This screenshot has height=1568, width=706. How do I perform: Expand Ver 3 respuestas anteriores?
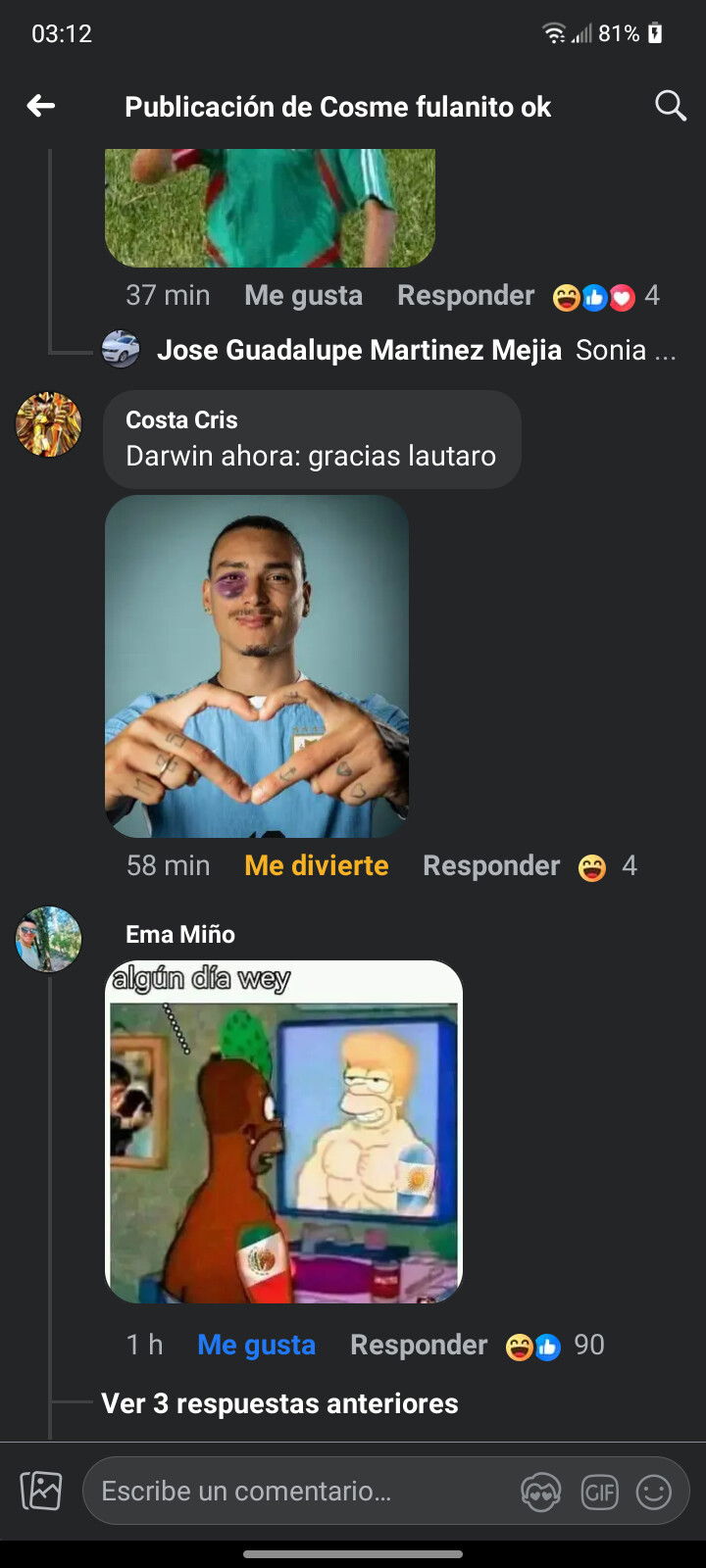pyautogui.click(x=279, y=1403)
